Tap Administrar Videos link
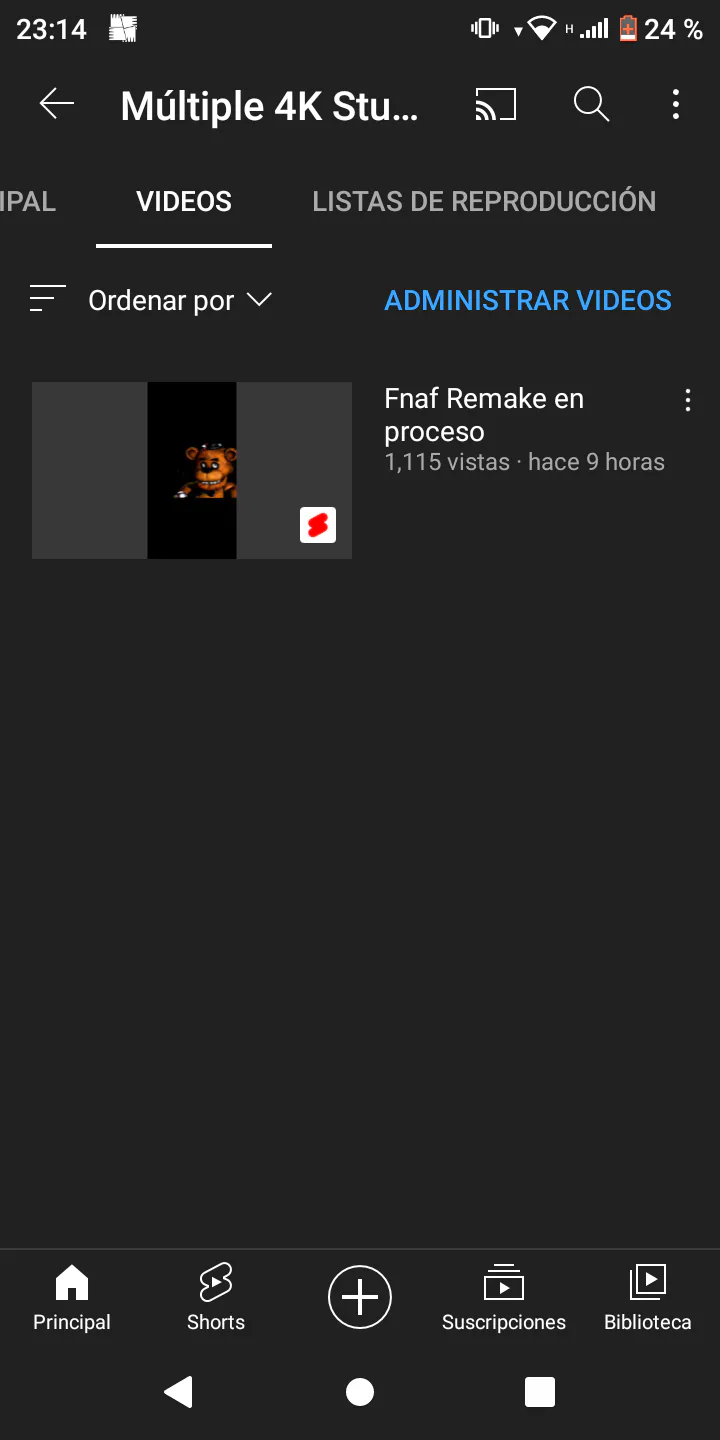720x1440 pixels. pos(528,300)
